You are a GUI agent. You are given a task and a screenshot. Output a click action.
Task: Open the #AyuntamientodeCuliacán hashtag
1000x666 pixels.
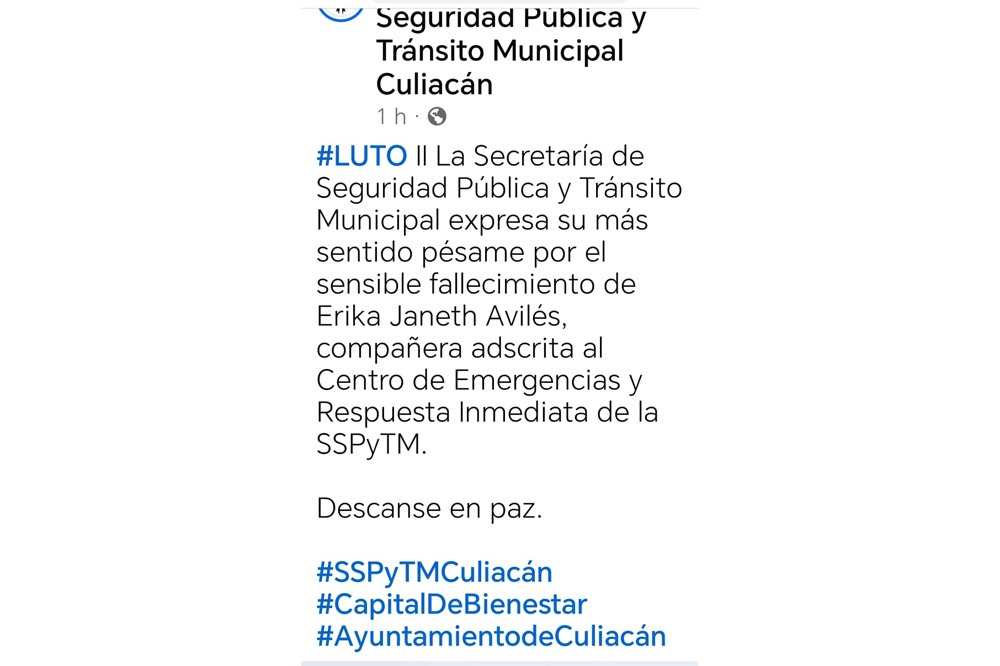tap(490, 636)
